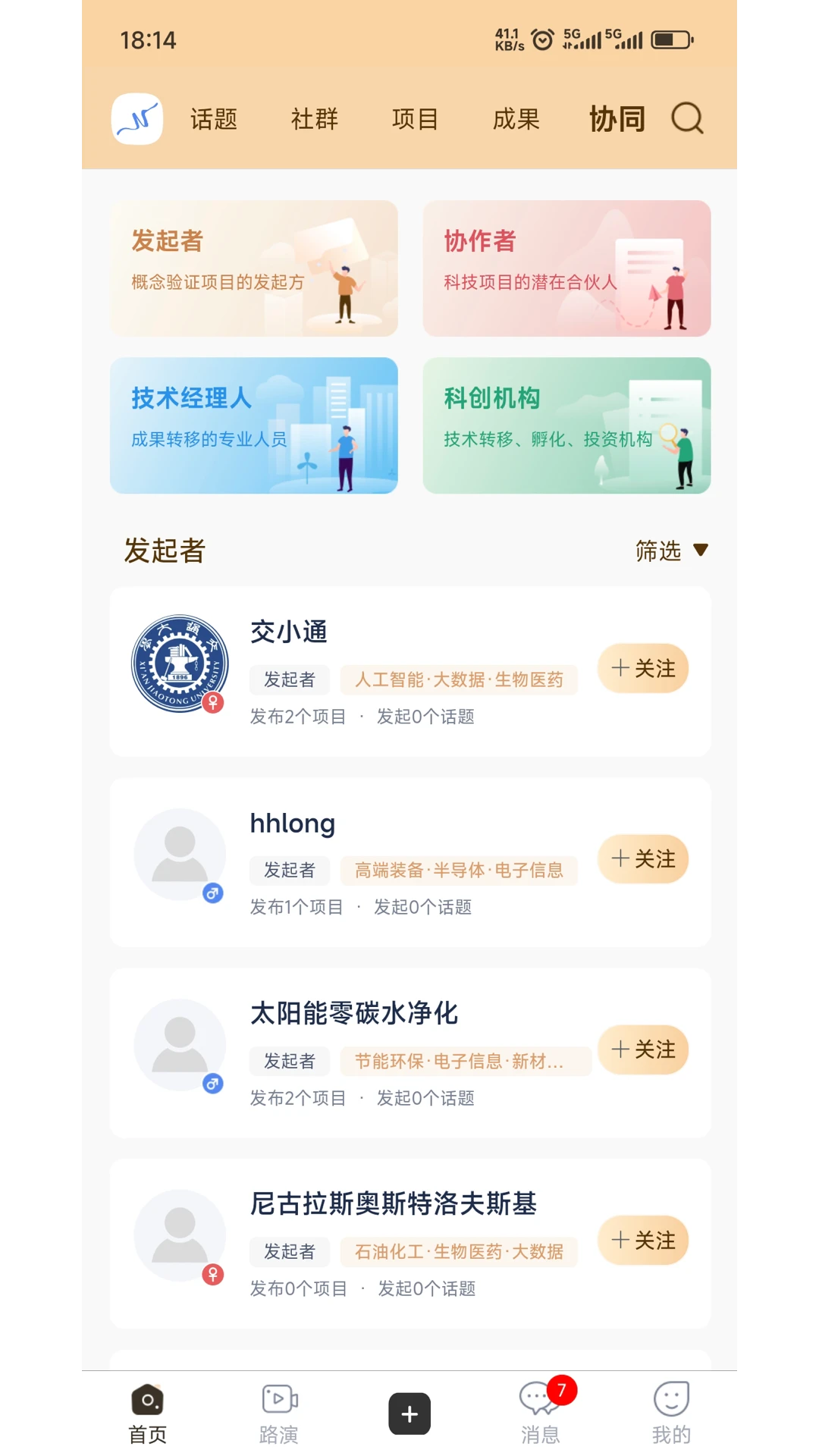Tap the battery indicator in the status bar
This screenshot has width=819, height=1456.
tap(673, 39)
